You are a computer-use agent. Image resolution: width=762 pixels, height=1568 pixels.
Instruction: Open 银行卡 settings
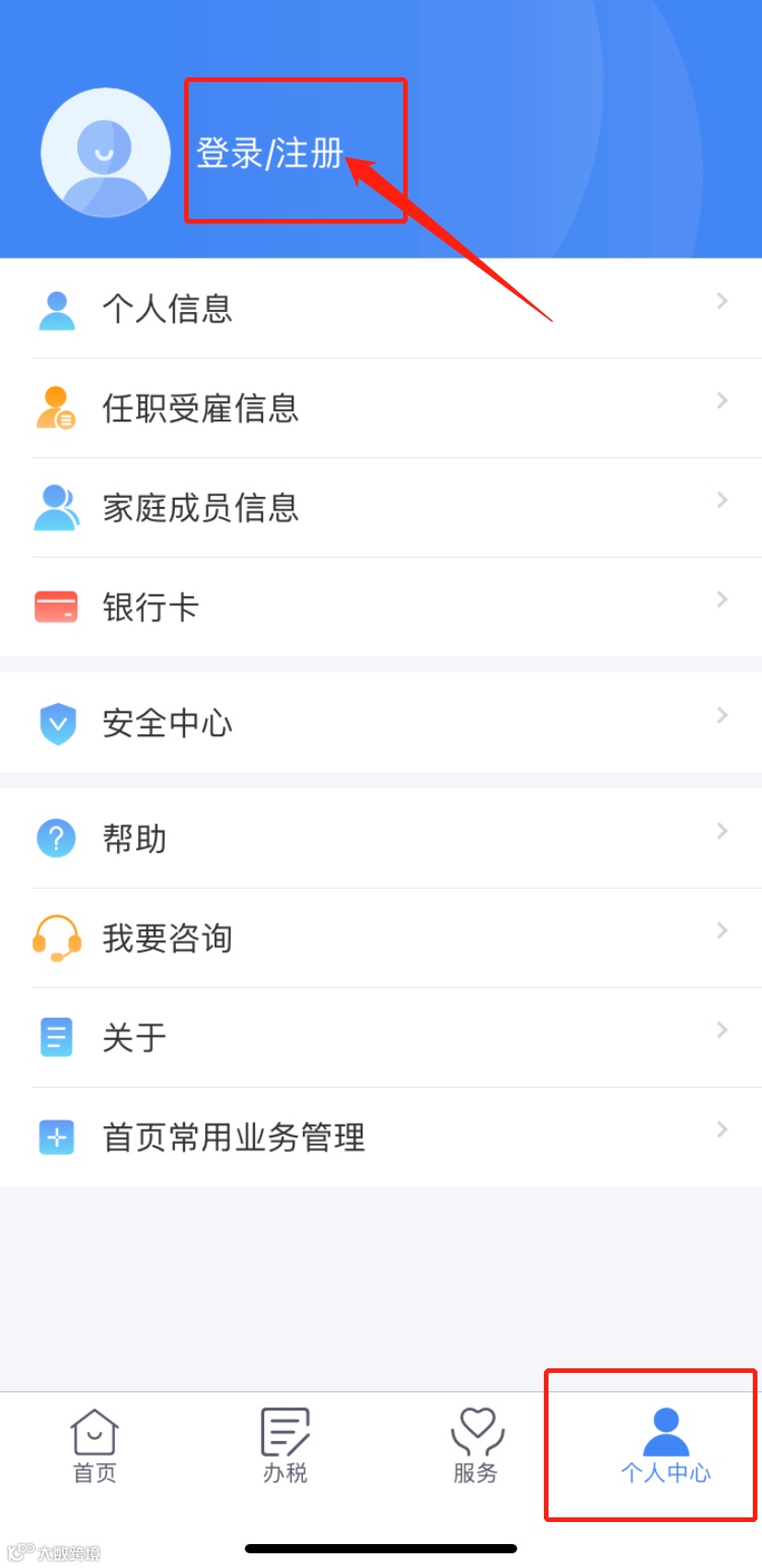pyautogui.click(x=381, y=606)
